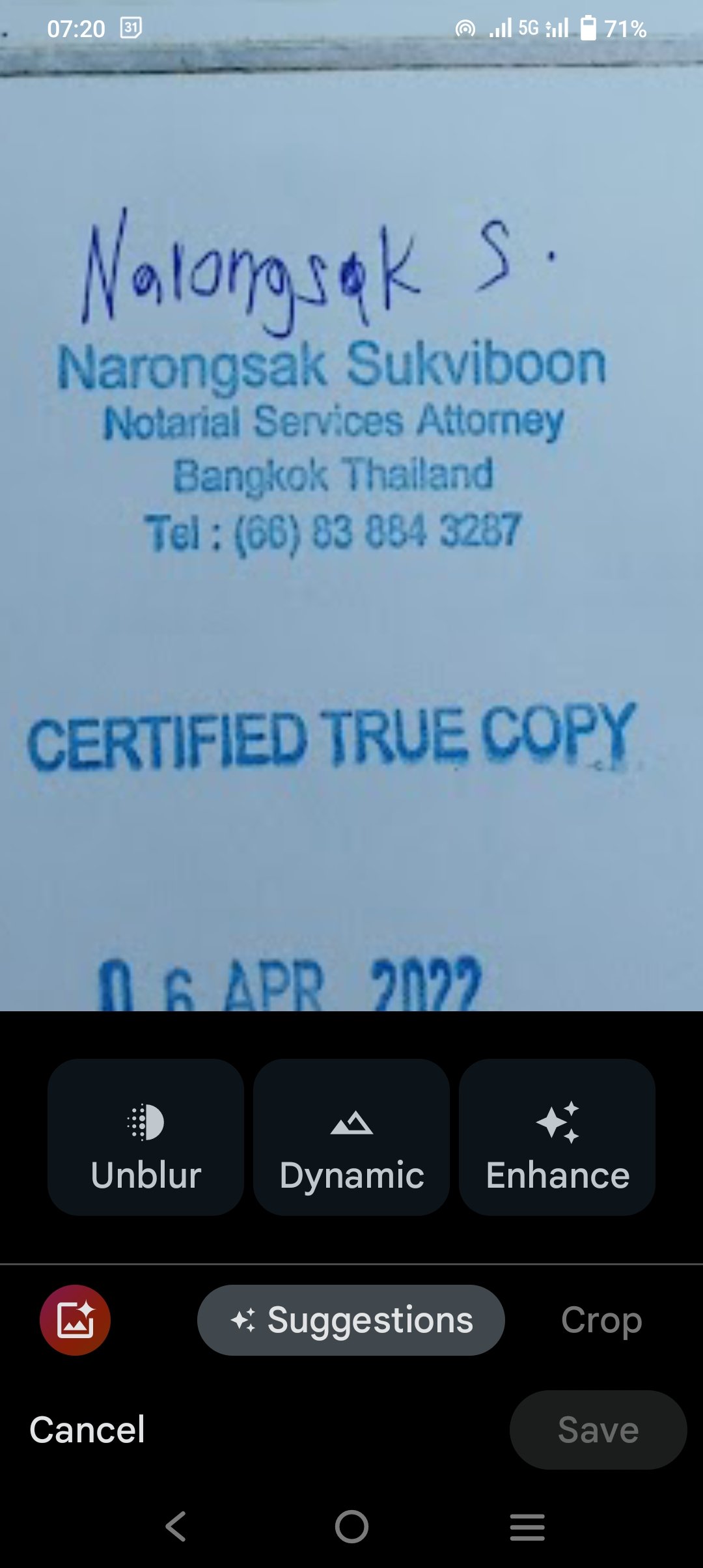Apply the Dynamic suggestion
703x1568 pixels.
[x=351, y=1137]
